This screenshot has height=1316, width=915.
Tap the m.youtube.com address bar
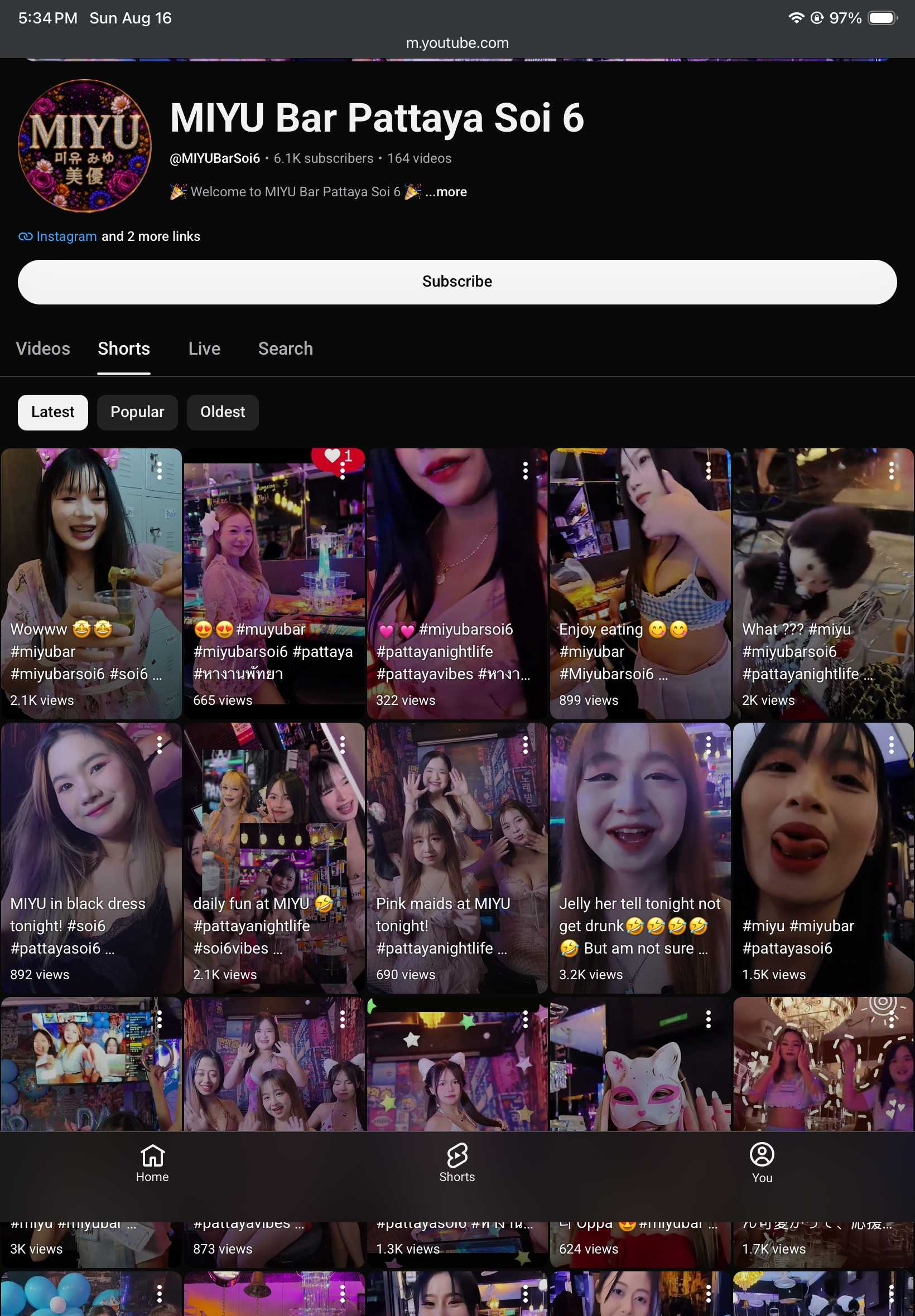tap(457, 43)
